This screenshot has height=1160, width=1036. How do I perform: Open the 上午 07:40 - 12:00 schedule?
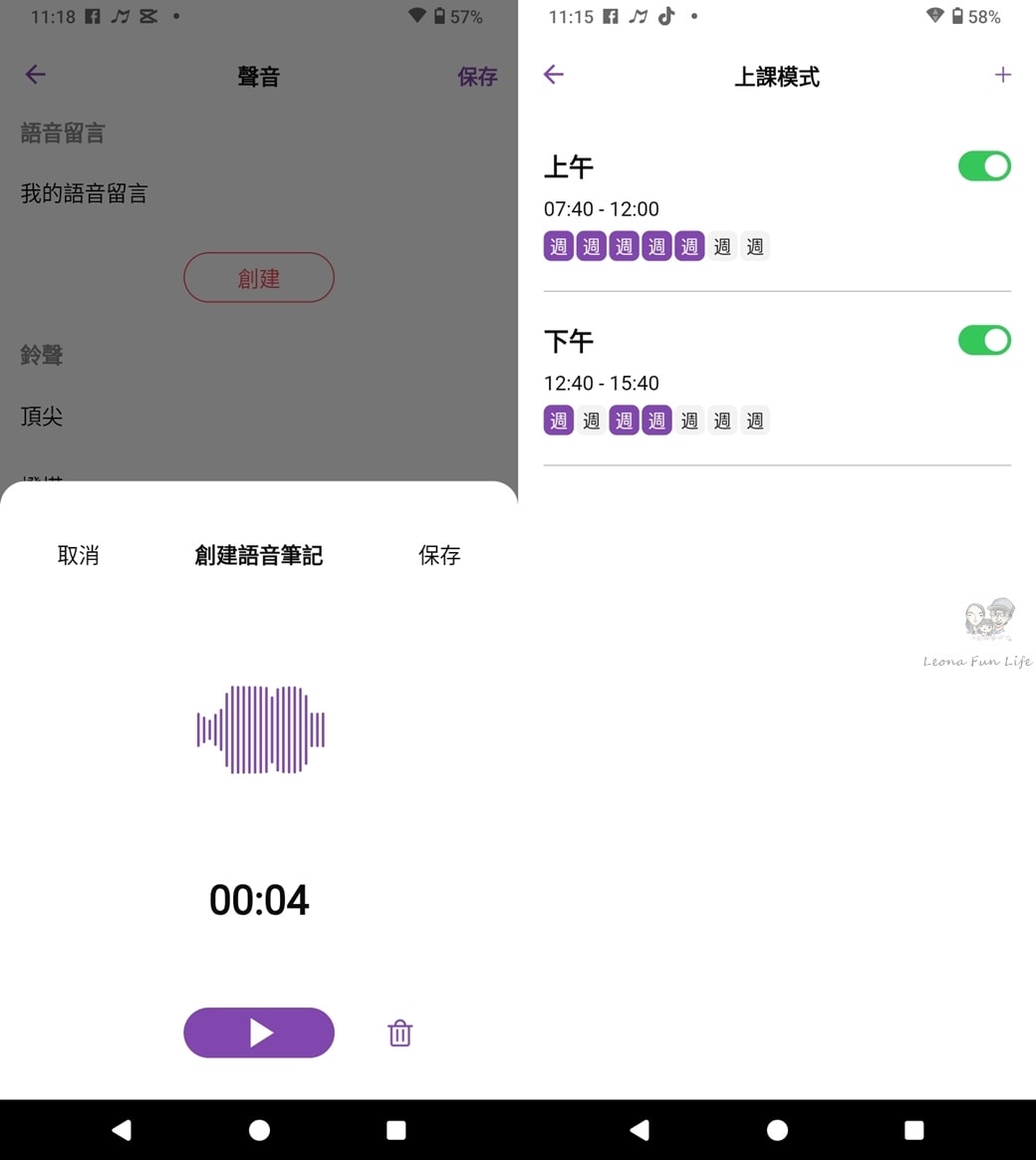coord(697,207)
